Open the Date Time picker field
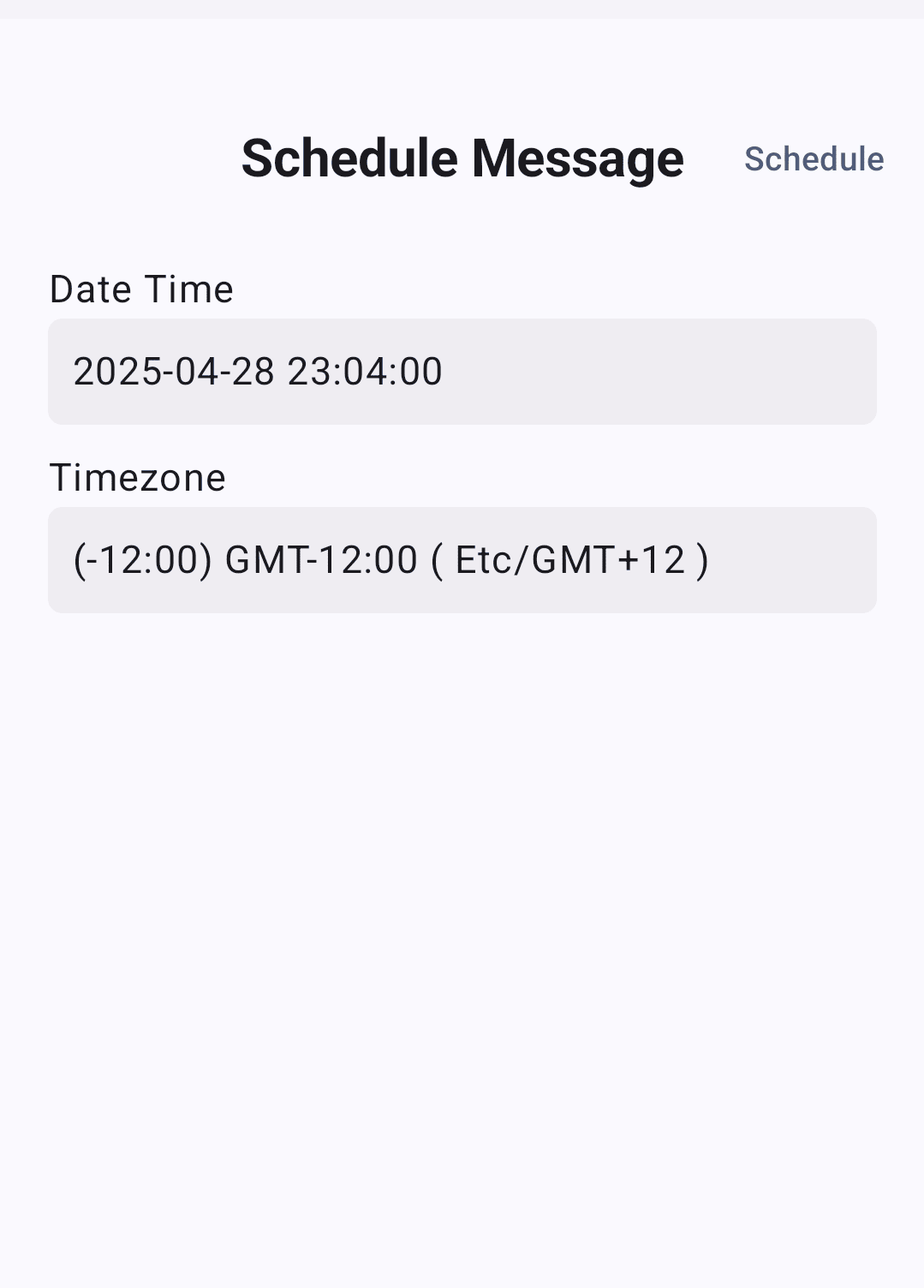This screenshot has width=924, height=1288. [x=462, y=372]
